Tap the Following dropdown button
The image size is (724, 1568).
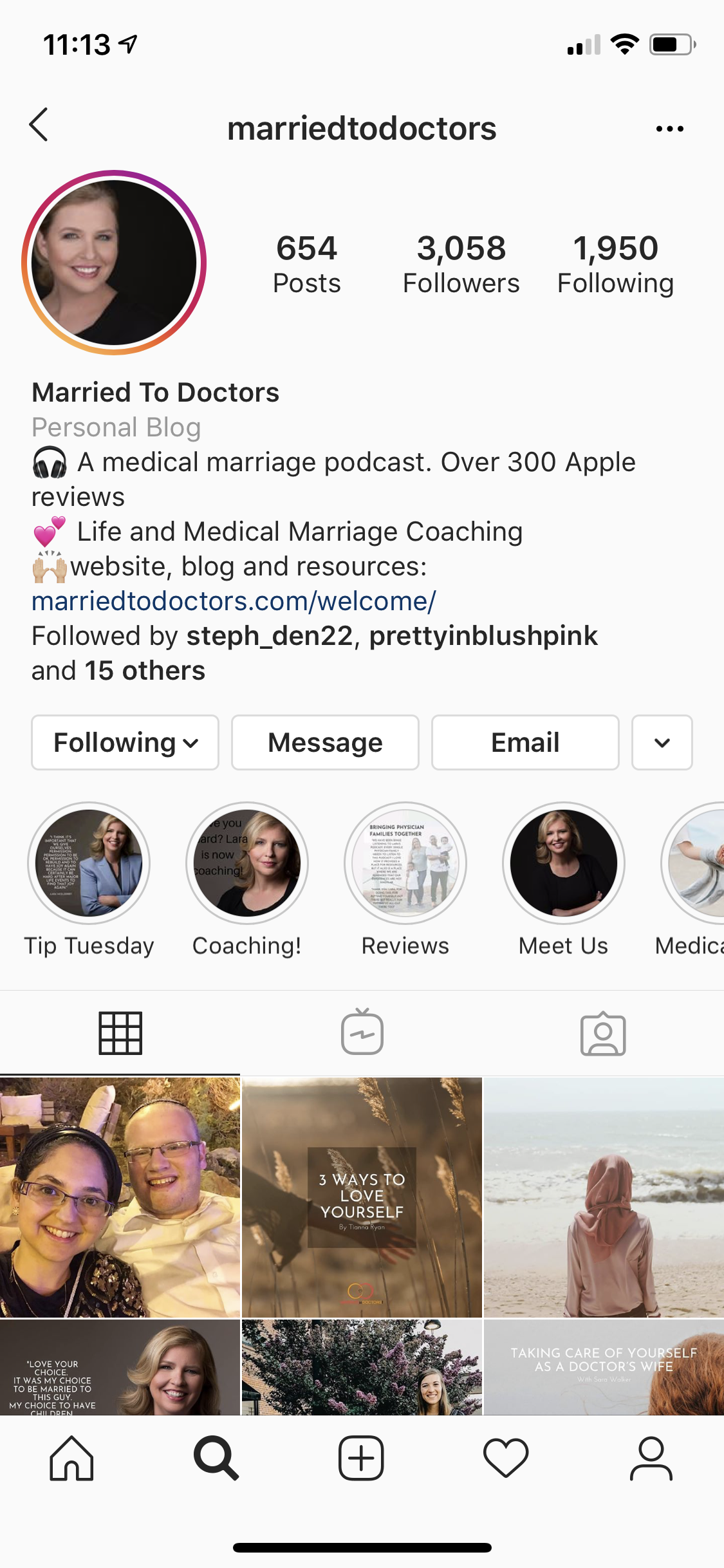coord(125,743)
